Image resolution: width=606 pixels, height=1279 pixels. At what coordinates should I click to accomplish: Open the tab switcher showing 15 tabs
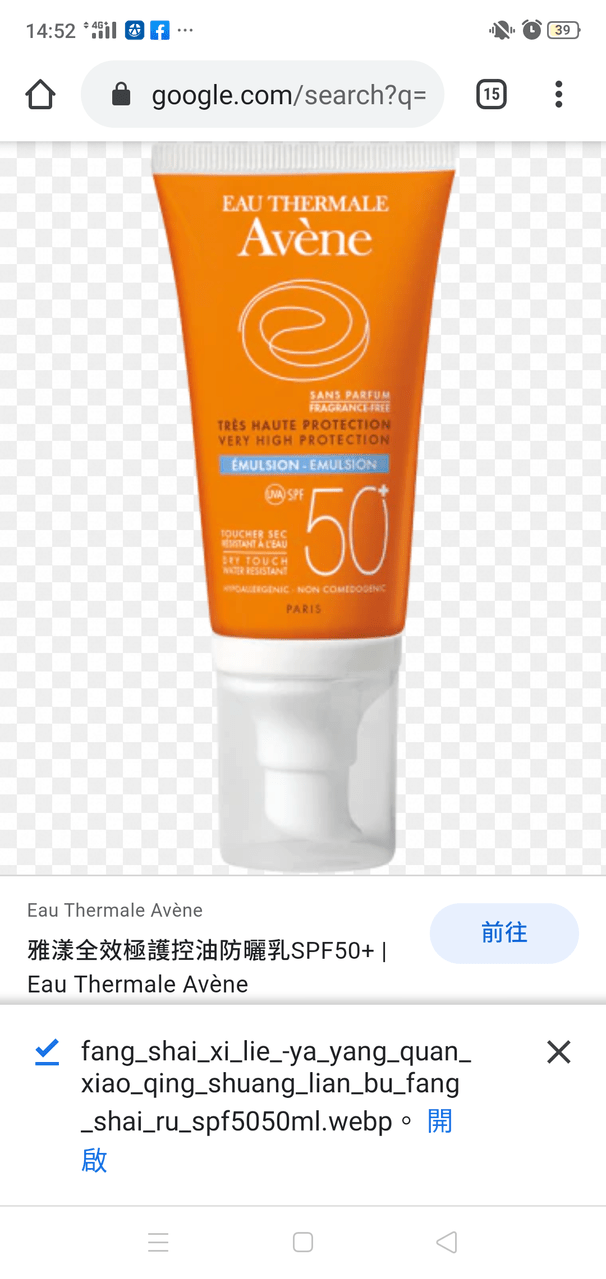click(491, 95)
